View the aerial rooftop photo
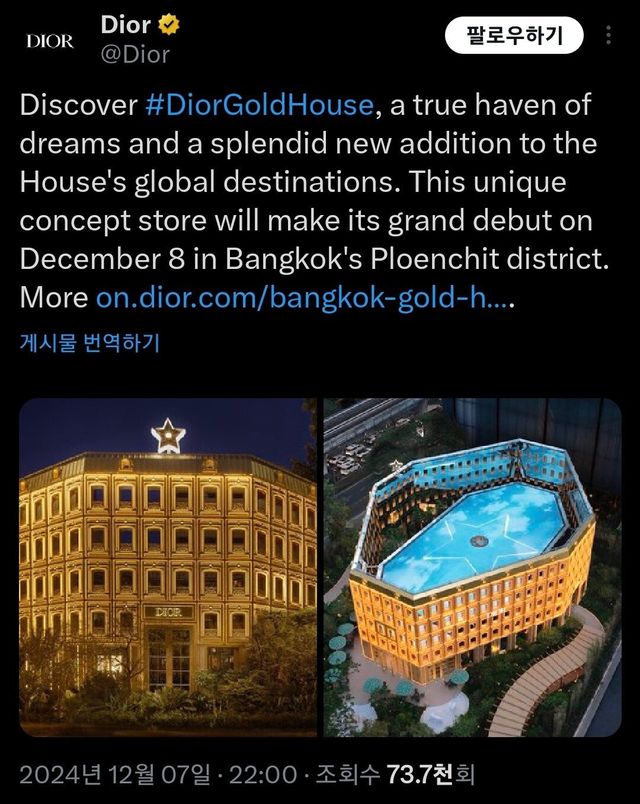Viewport: 640px width, 804px height. (x=472, y=567)
